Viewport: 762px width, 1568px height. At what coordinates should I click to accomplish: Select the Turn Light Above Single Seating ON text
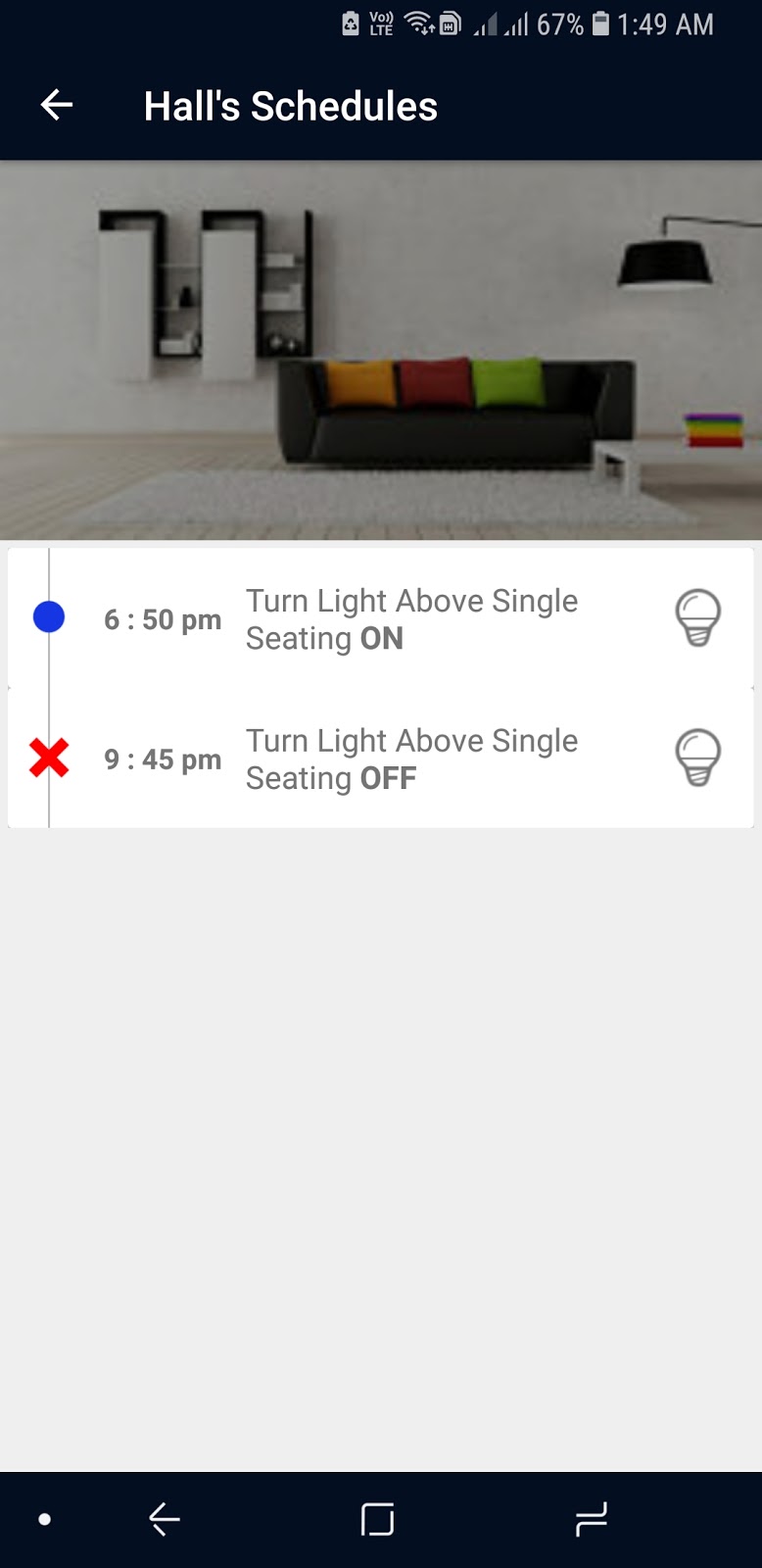coord(412,618)
